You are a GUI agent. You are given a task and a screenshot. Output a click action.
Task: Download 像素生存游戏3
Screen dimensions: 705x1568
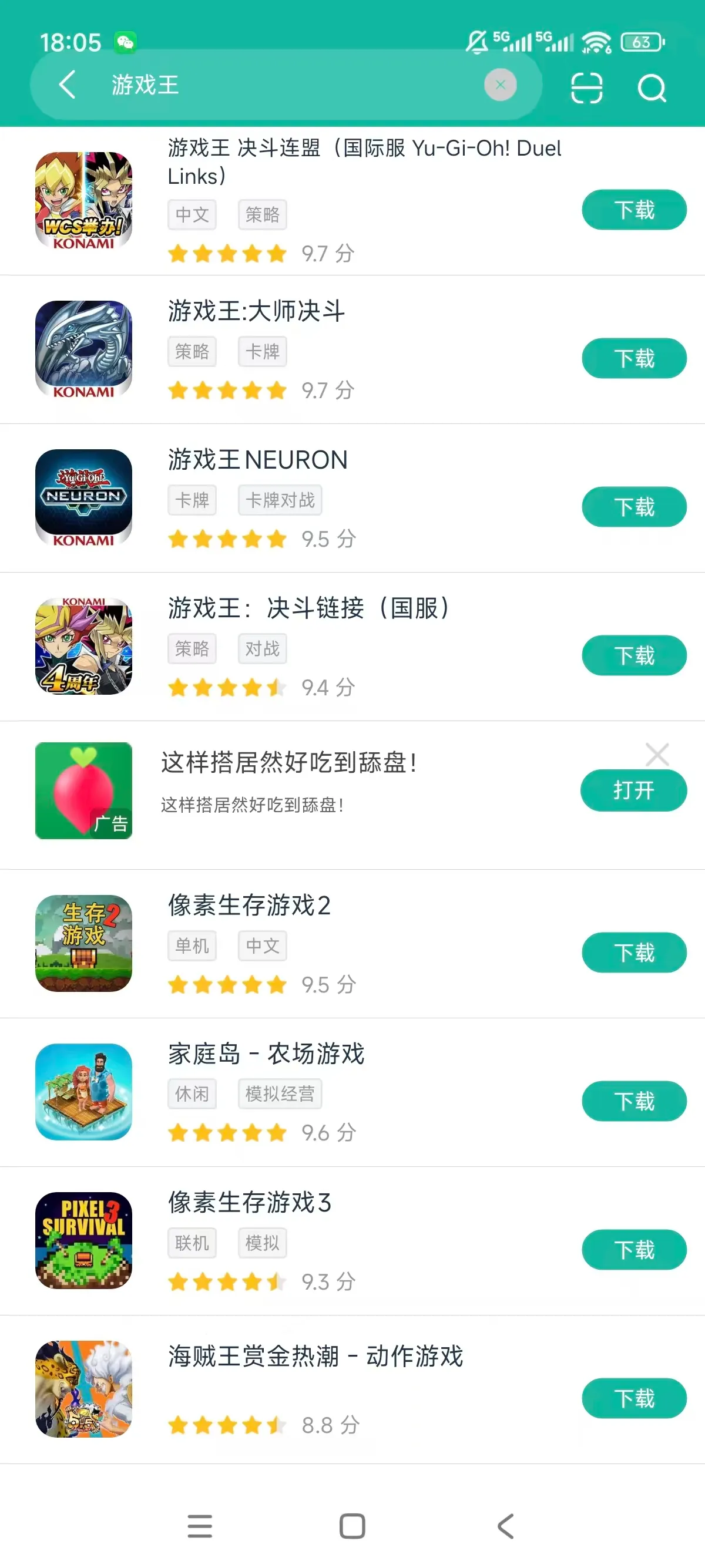634,1250
